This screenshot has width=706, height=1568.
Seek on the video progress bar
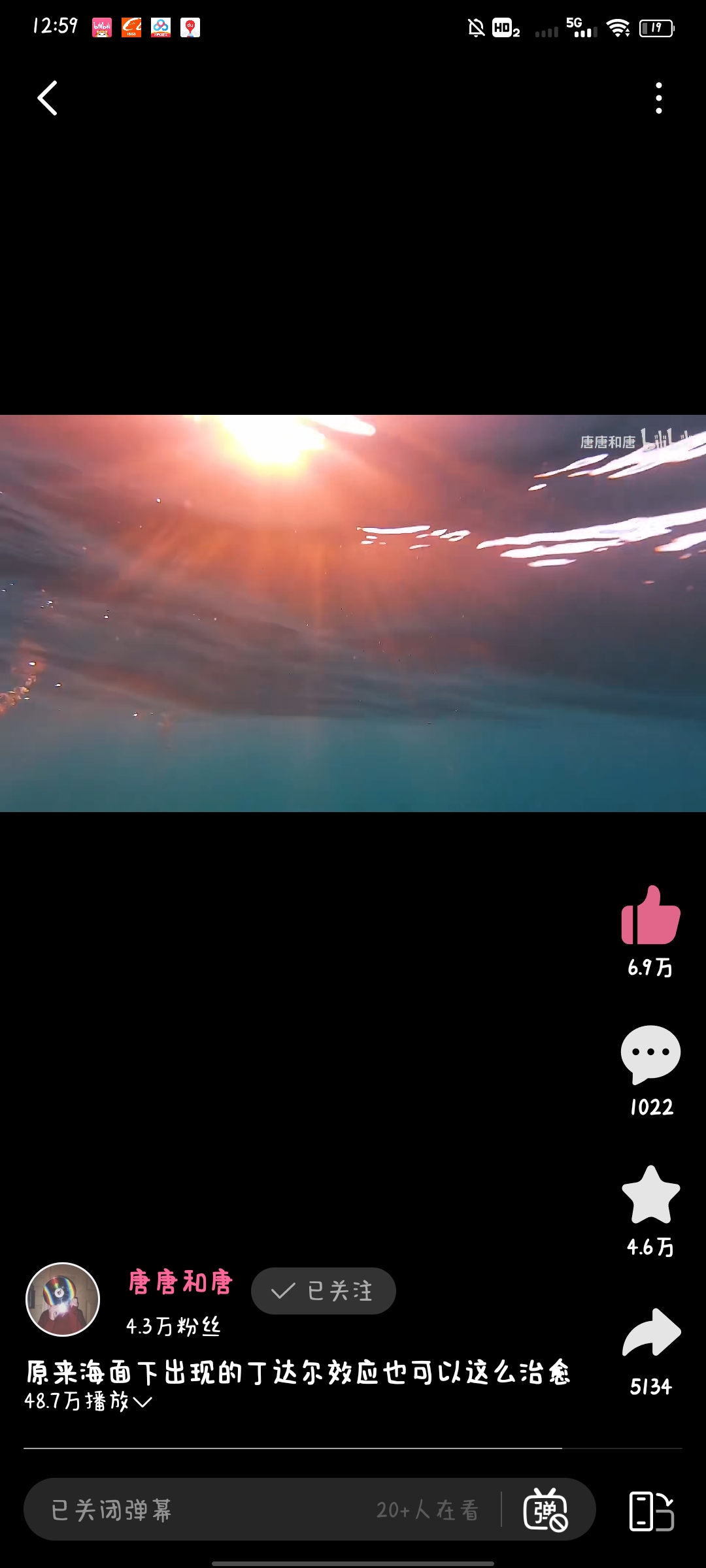353,1448
